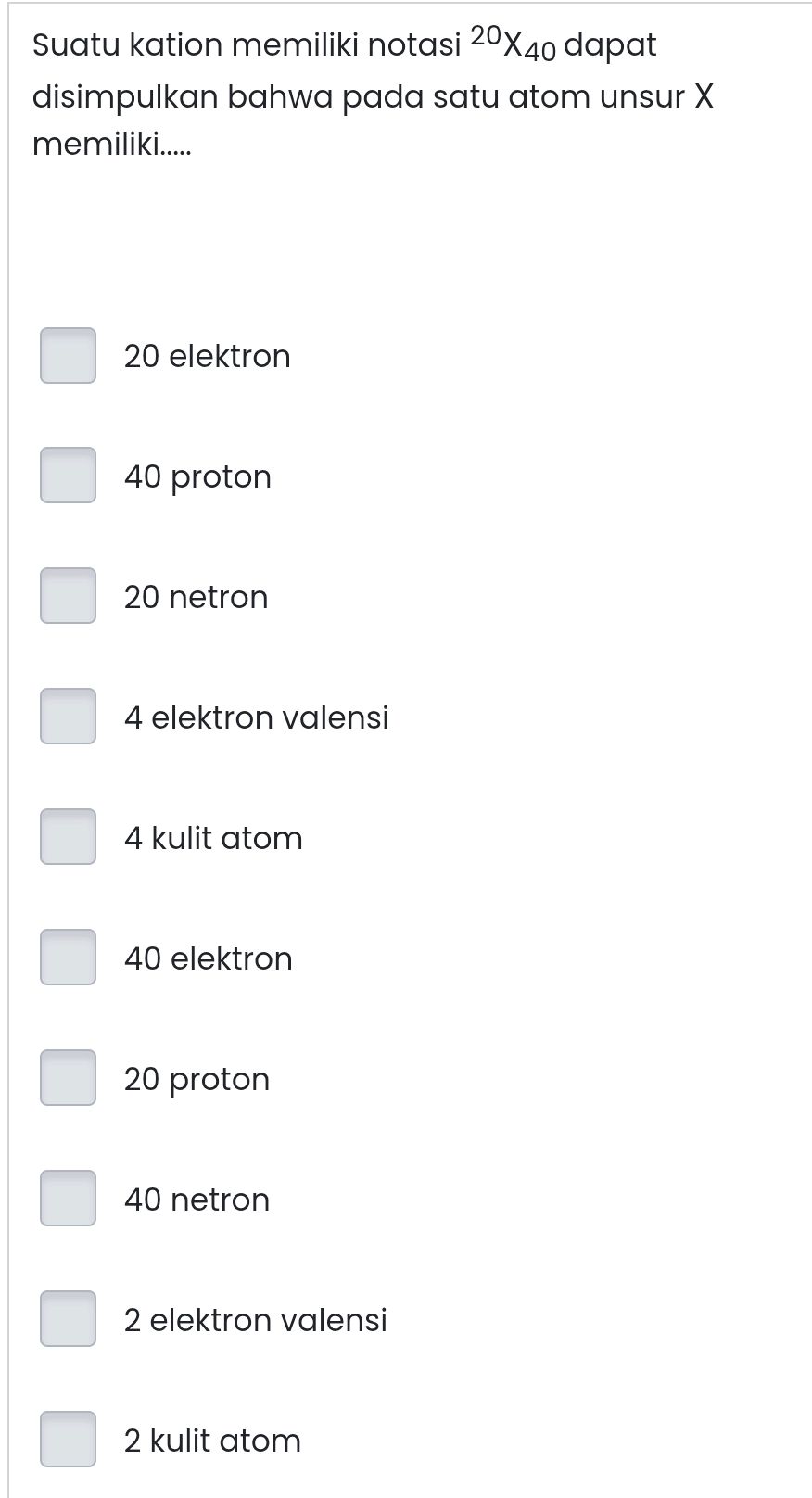This screenshot has height=1498, width=812.
Task: Select the "20 elektron" answer label
Action: (x=208, y=356)
